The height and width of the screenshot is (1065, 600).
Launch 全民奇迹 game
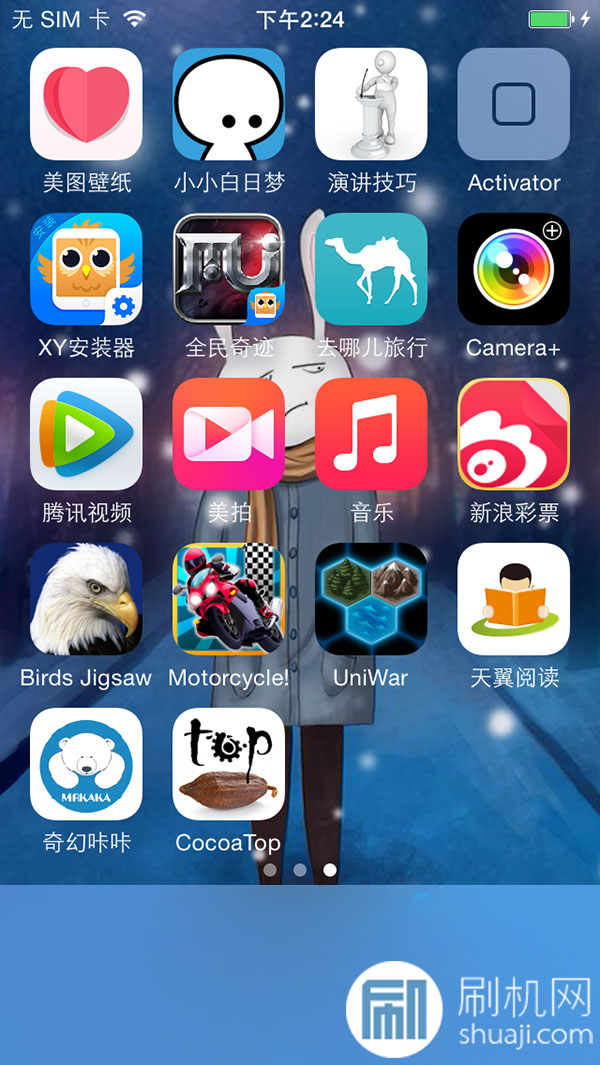[x=229, y=269]
